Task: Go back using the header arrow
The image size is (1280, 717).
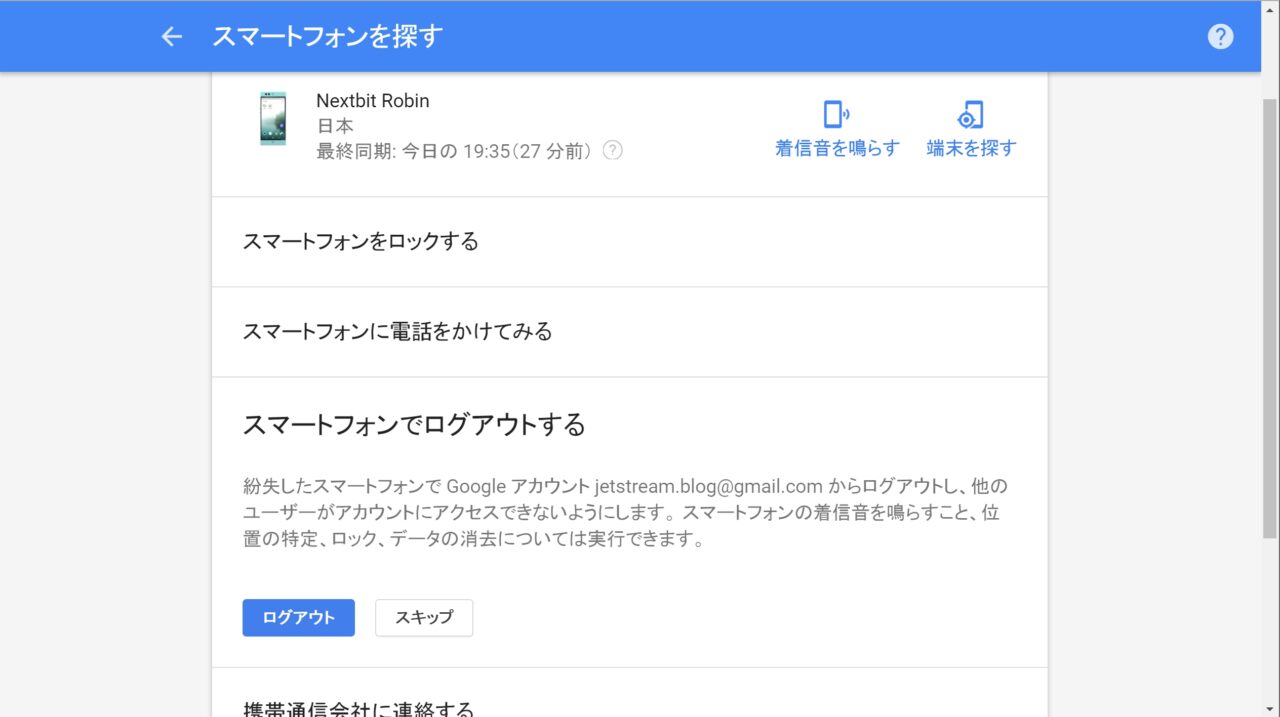Action: pos(172,37)
